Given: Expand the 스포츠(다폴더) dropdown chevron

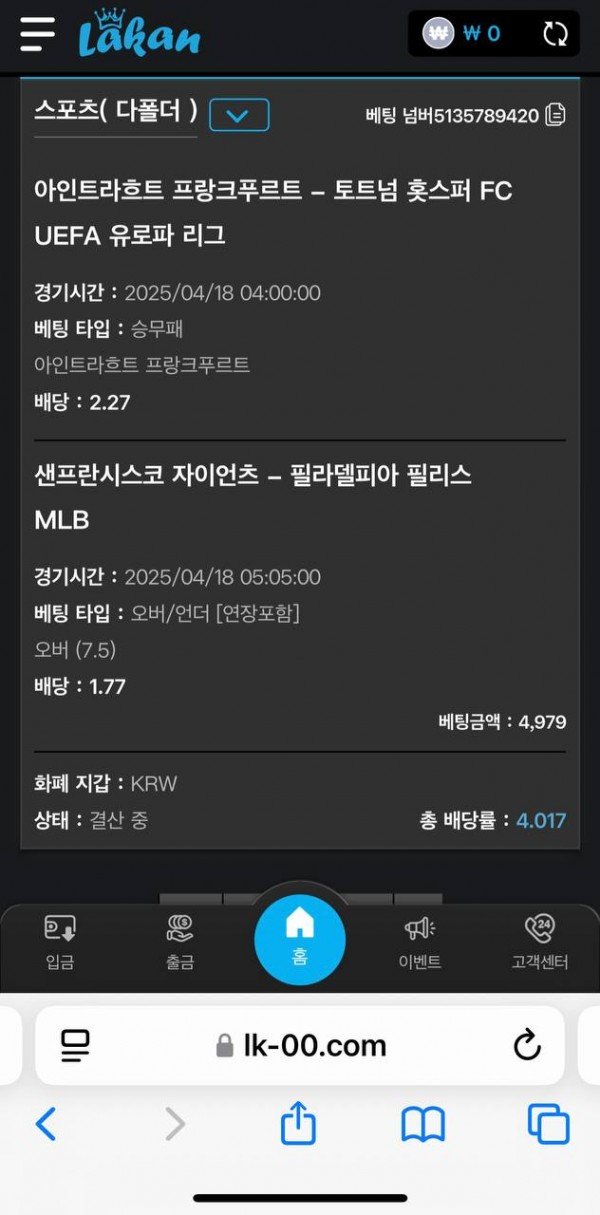Looking at the screenshot, I should 239,115.
